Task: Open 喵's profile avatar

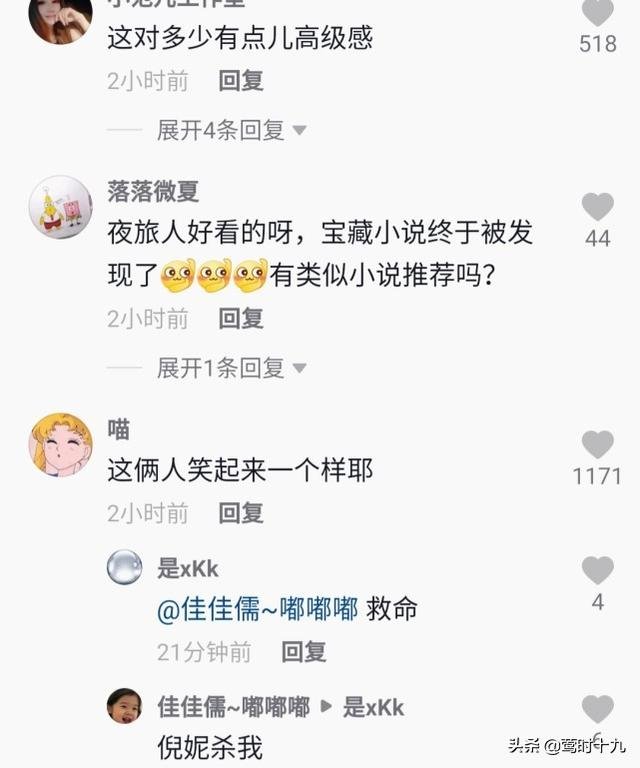Action: 60,444
